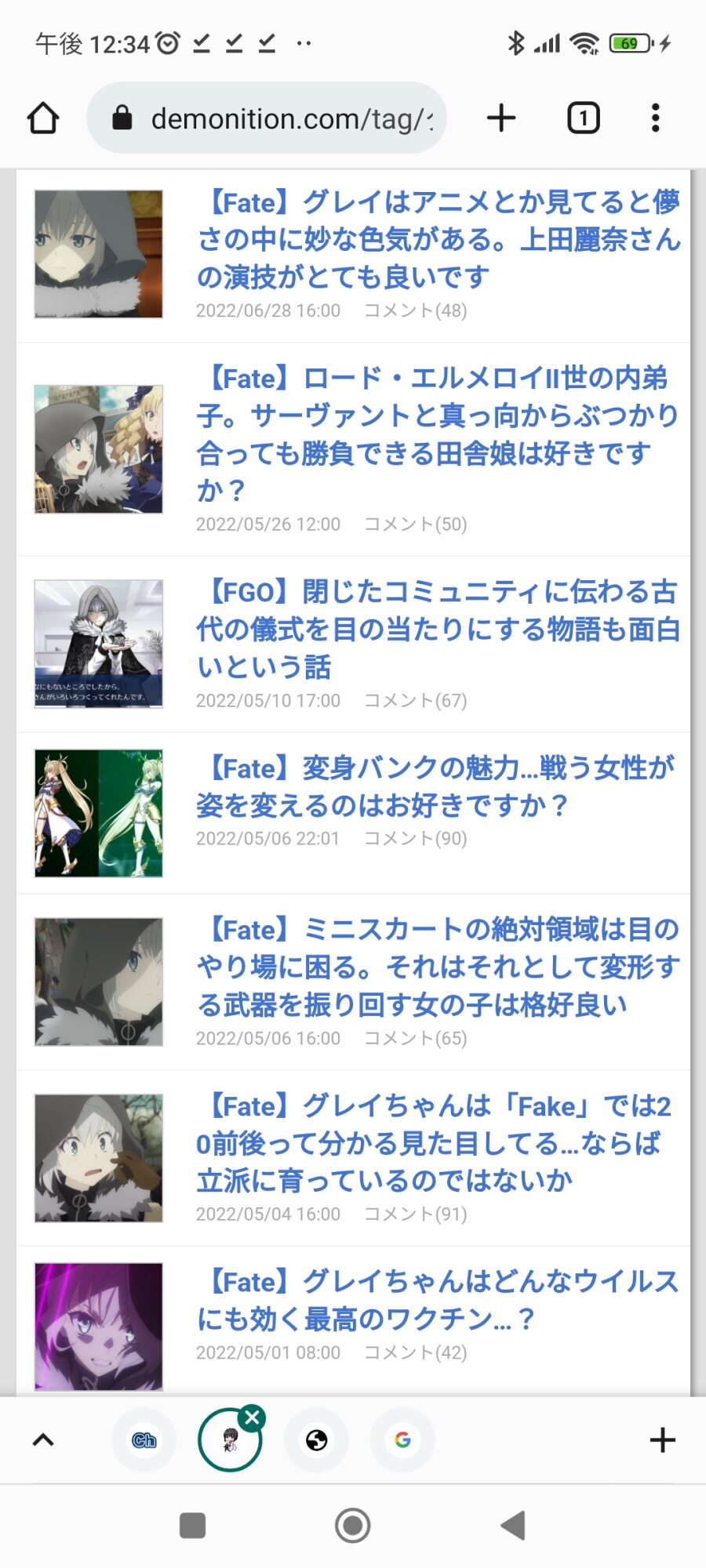Tap the thumbnail of the 変身バンク article
This screenshot has width=706, height=1568.
[x=99, y=813]
